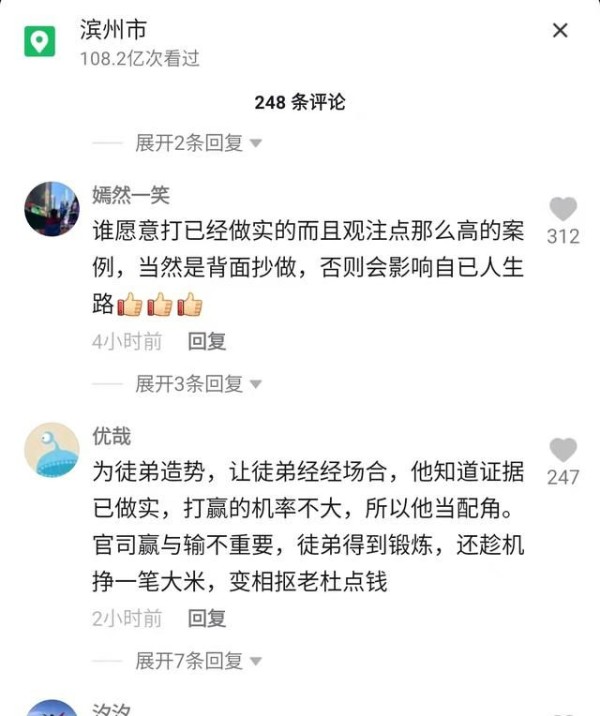Expand the 展开3条回复 replies

point(198,383)
